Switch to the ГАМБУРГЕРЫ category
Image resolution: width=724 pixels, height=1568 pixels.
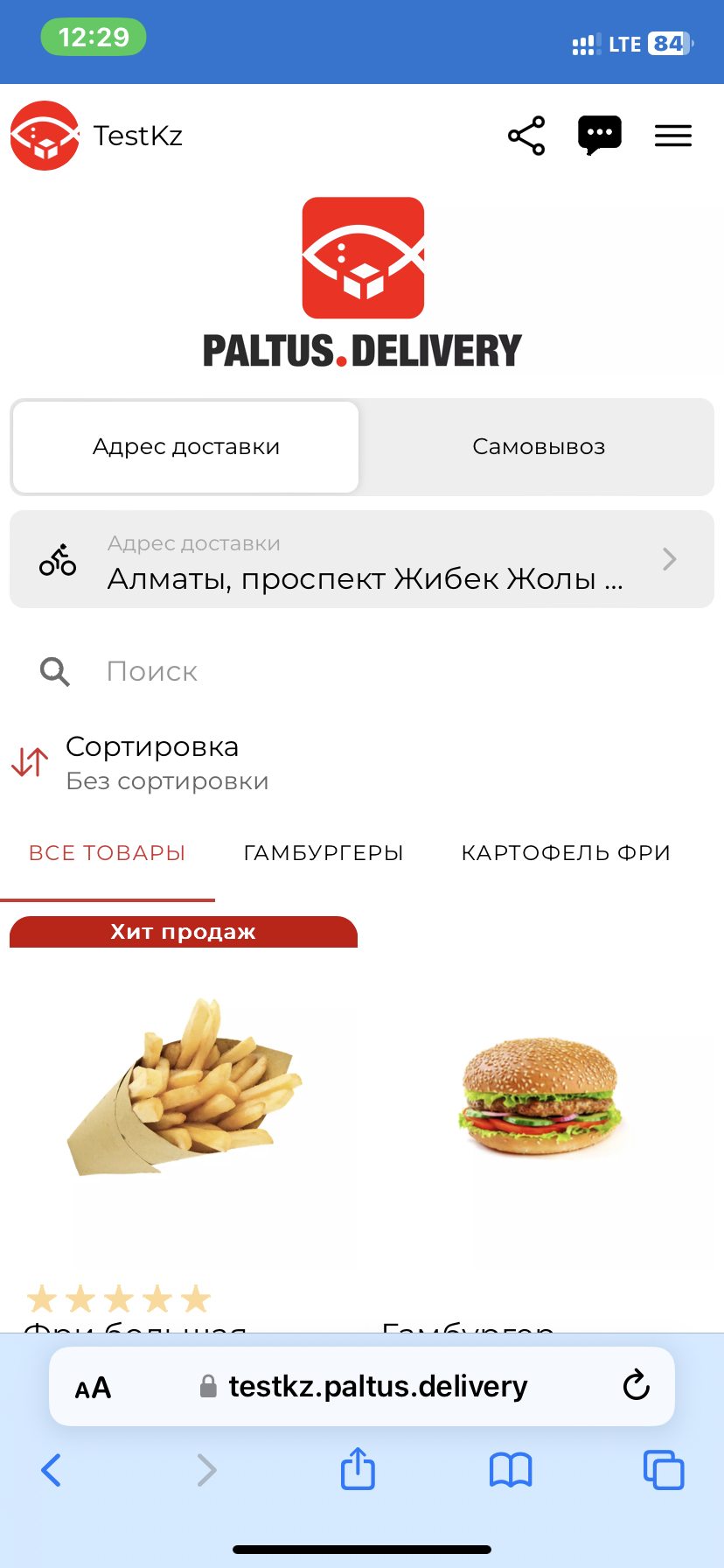pyautogui.click(x=324, y=853)
